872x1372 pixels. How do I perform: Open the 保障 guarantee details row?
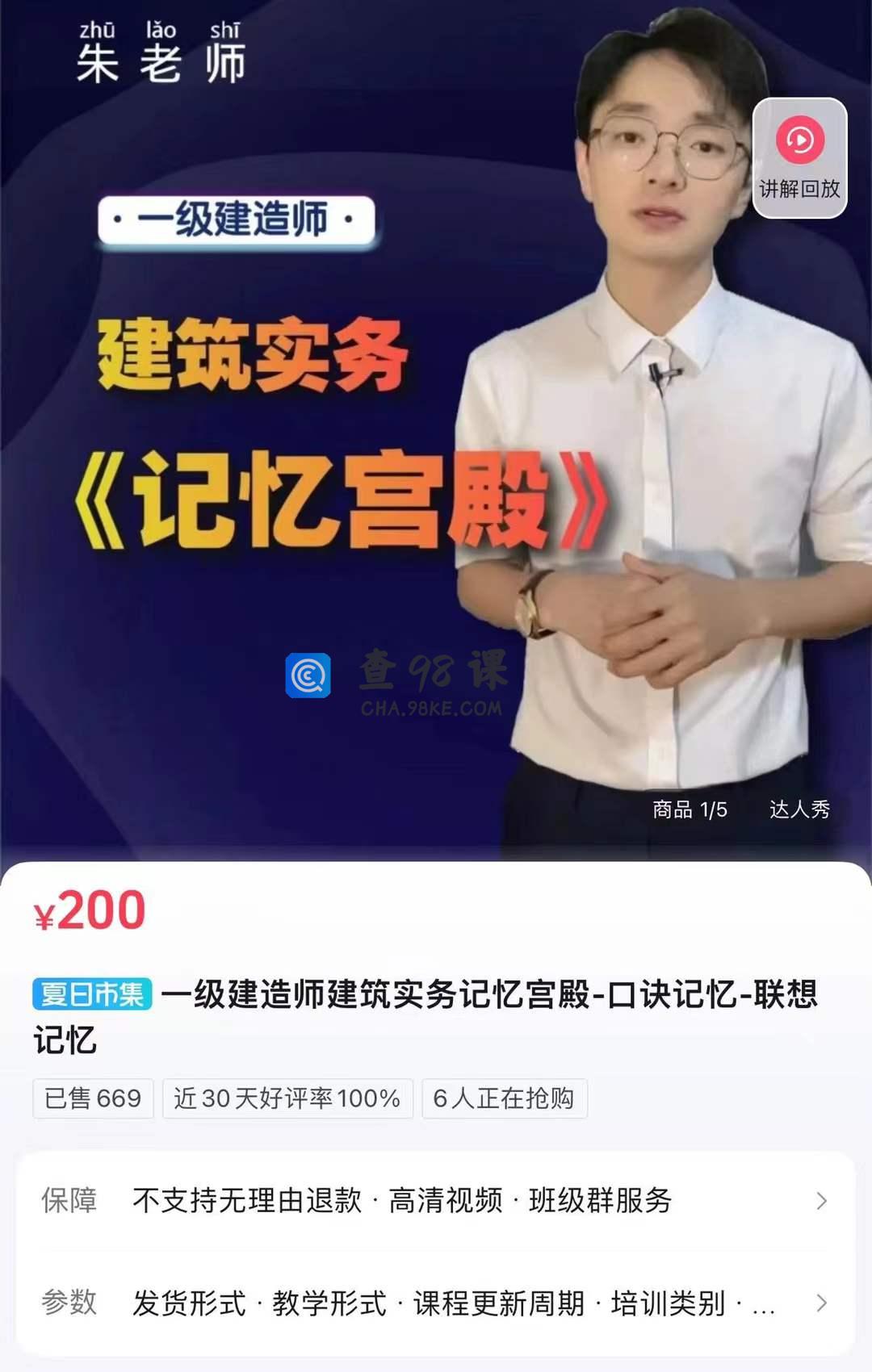click(x=436, y=1201)
